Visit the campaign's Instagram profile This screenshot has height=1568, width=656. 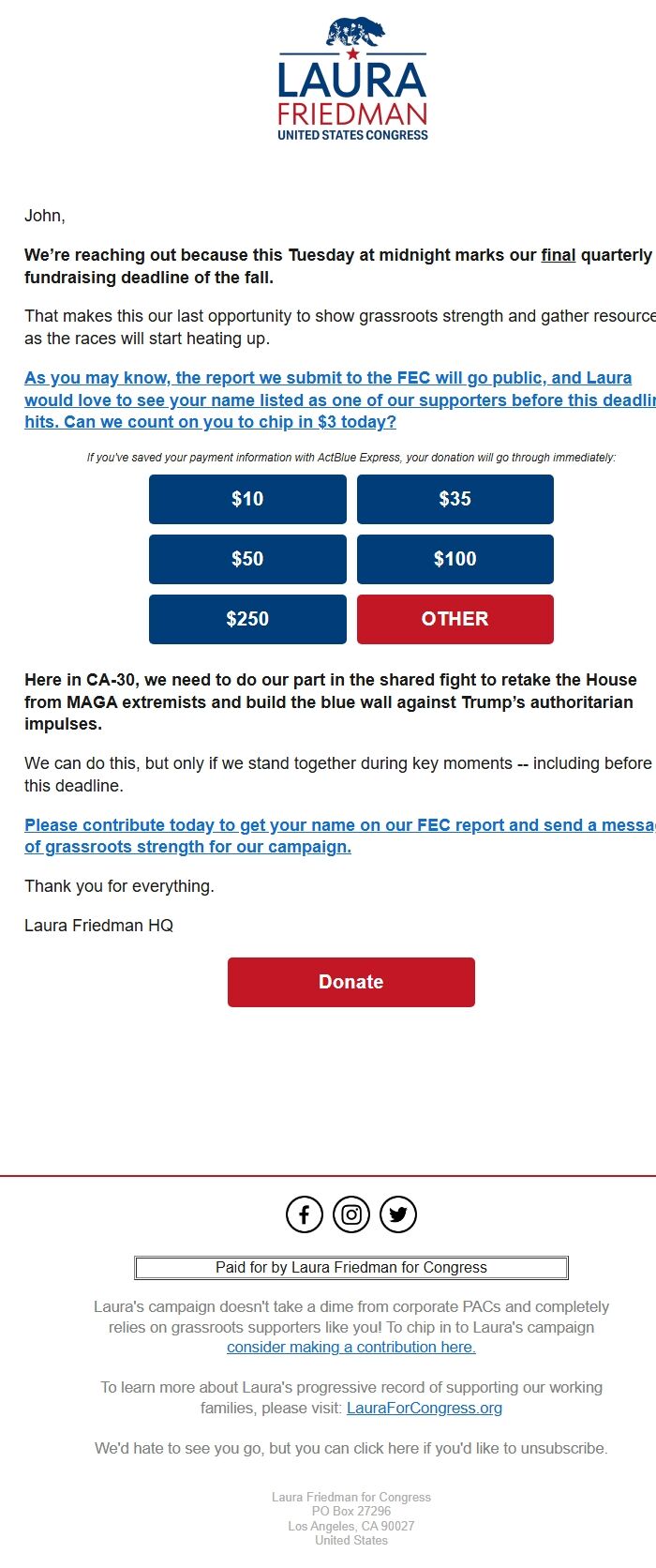pos(351,1214)
